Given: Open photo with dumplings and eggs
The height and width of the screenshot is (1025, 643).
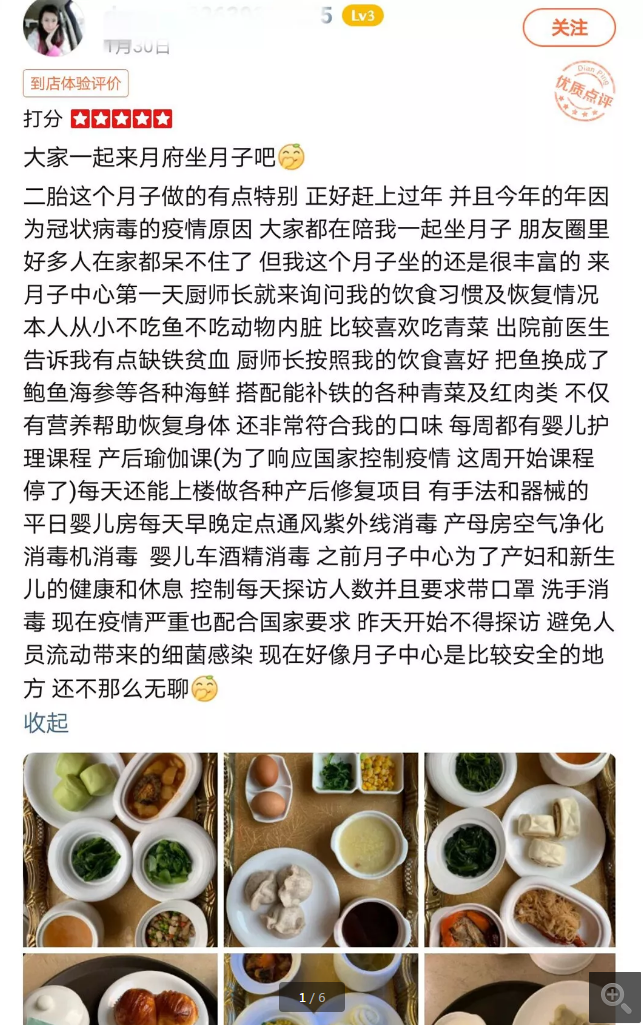Looking at the screenshot, I should click(320, 849).
